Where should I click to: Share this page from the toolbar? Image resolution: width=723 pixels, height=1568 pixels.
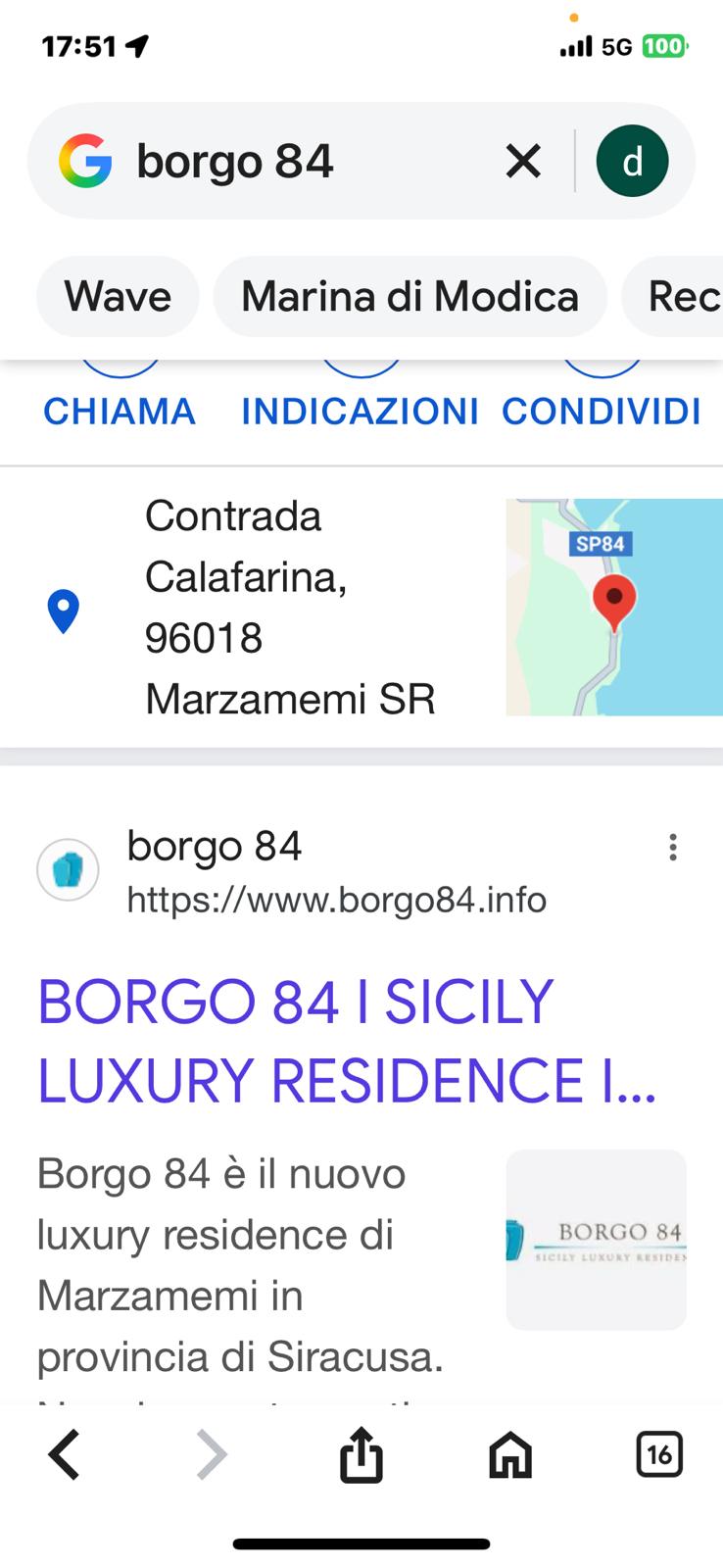click(361, 1454)
